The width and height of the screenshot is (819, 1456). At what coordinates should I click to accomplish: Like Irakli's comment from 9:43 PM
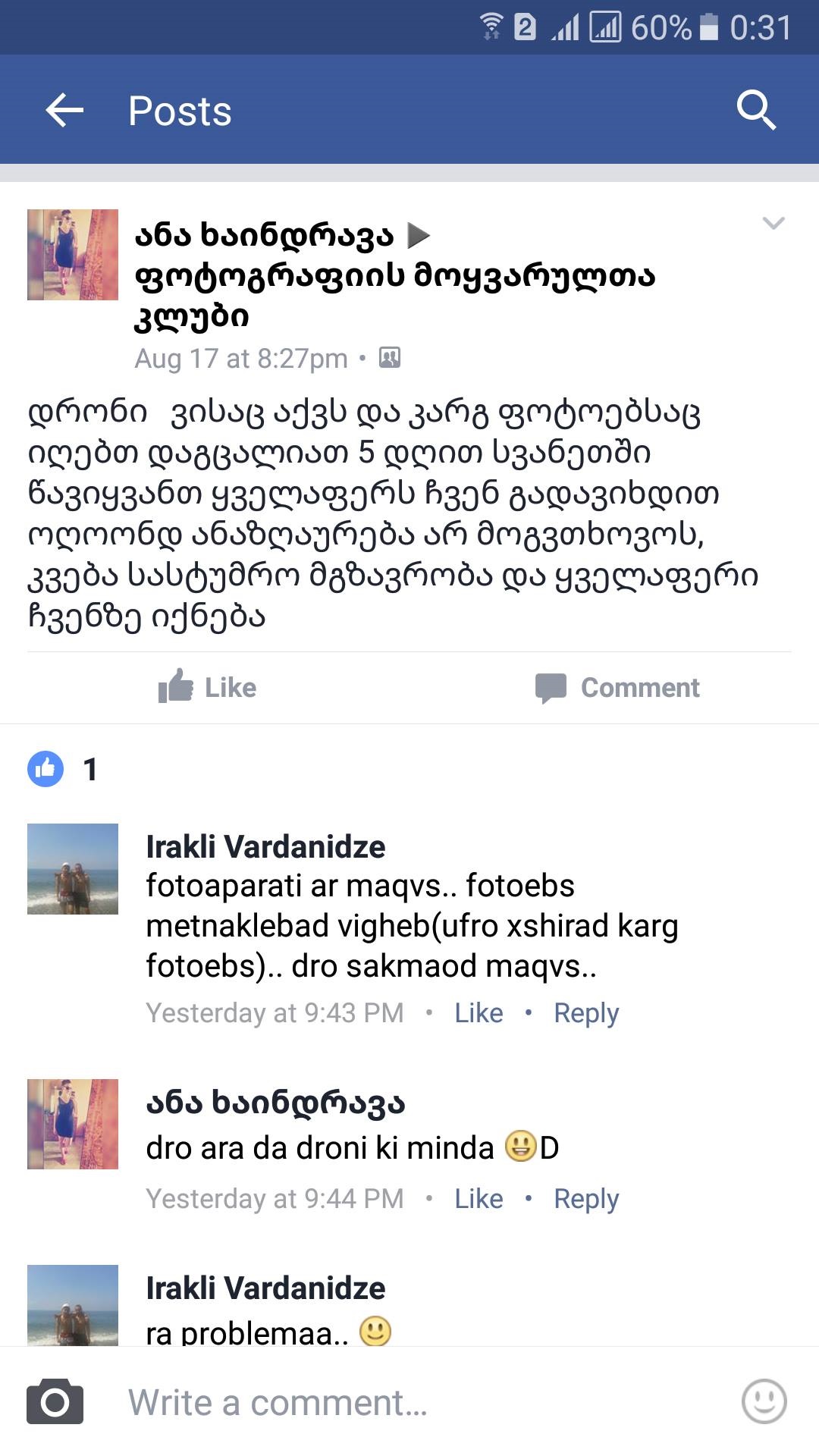pos(479,1013)
